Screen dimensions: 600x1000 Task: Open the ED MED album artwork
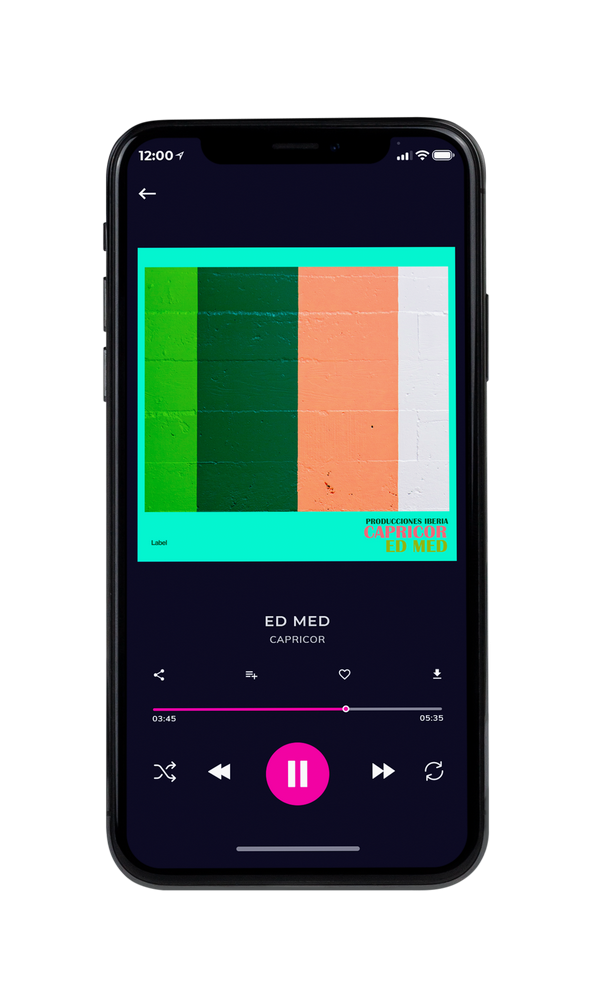[x=296, y=404]
